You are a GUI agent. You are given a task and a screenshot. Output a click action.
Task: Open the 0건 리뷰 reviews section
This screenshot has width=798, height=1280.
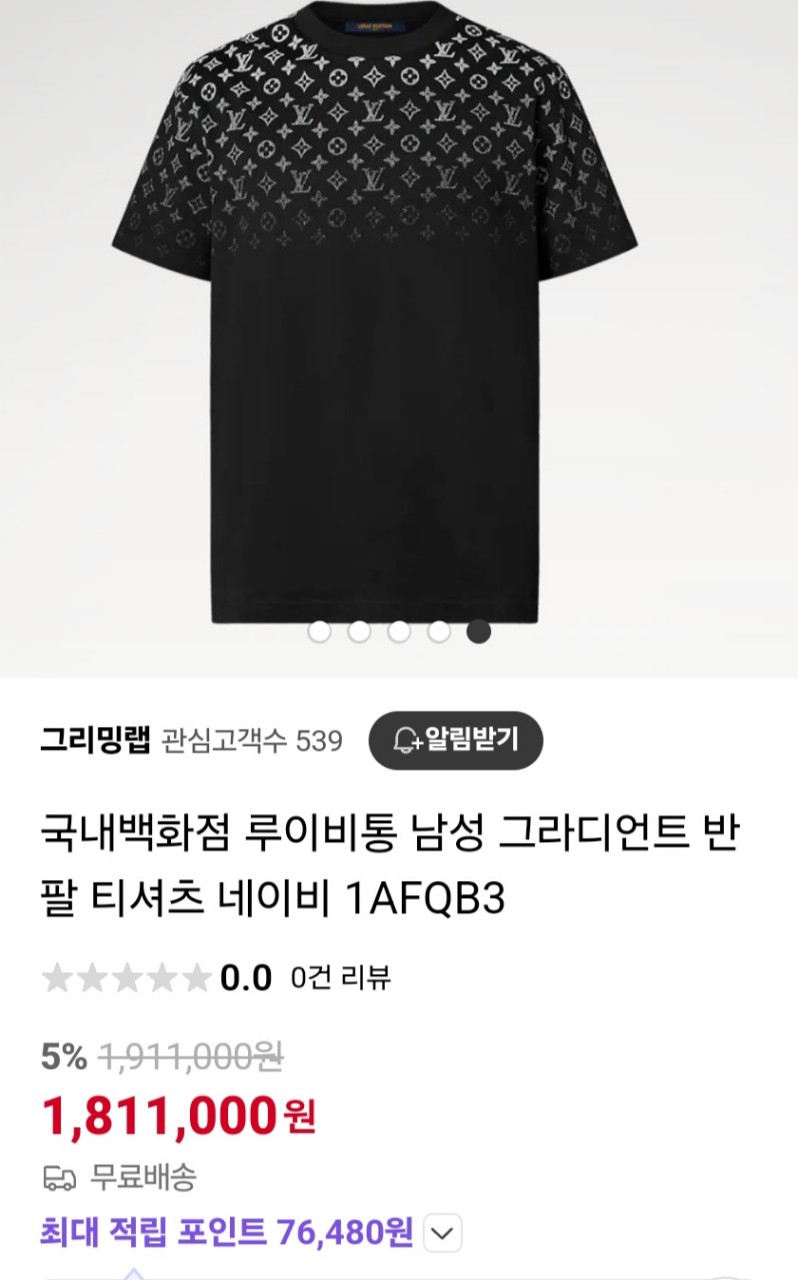pyautogui.click(x=340, y=977)
